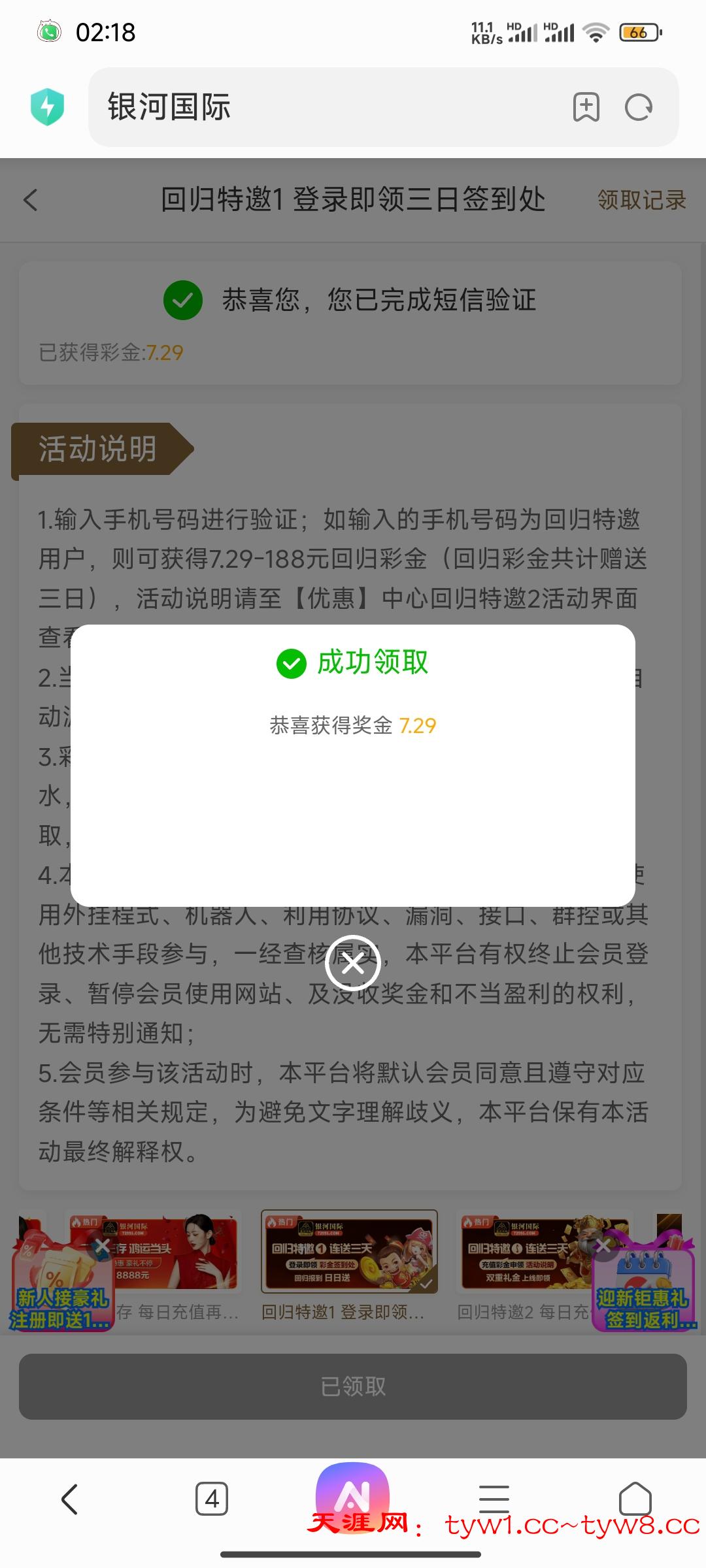Add this page to bookmarks

coord(586,107)
